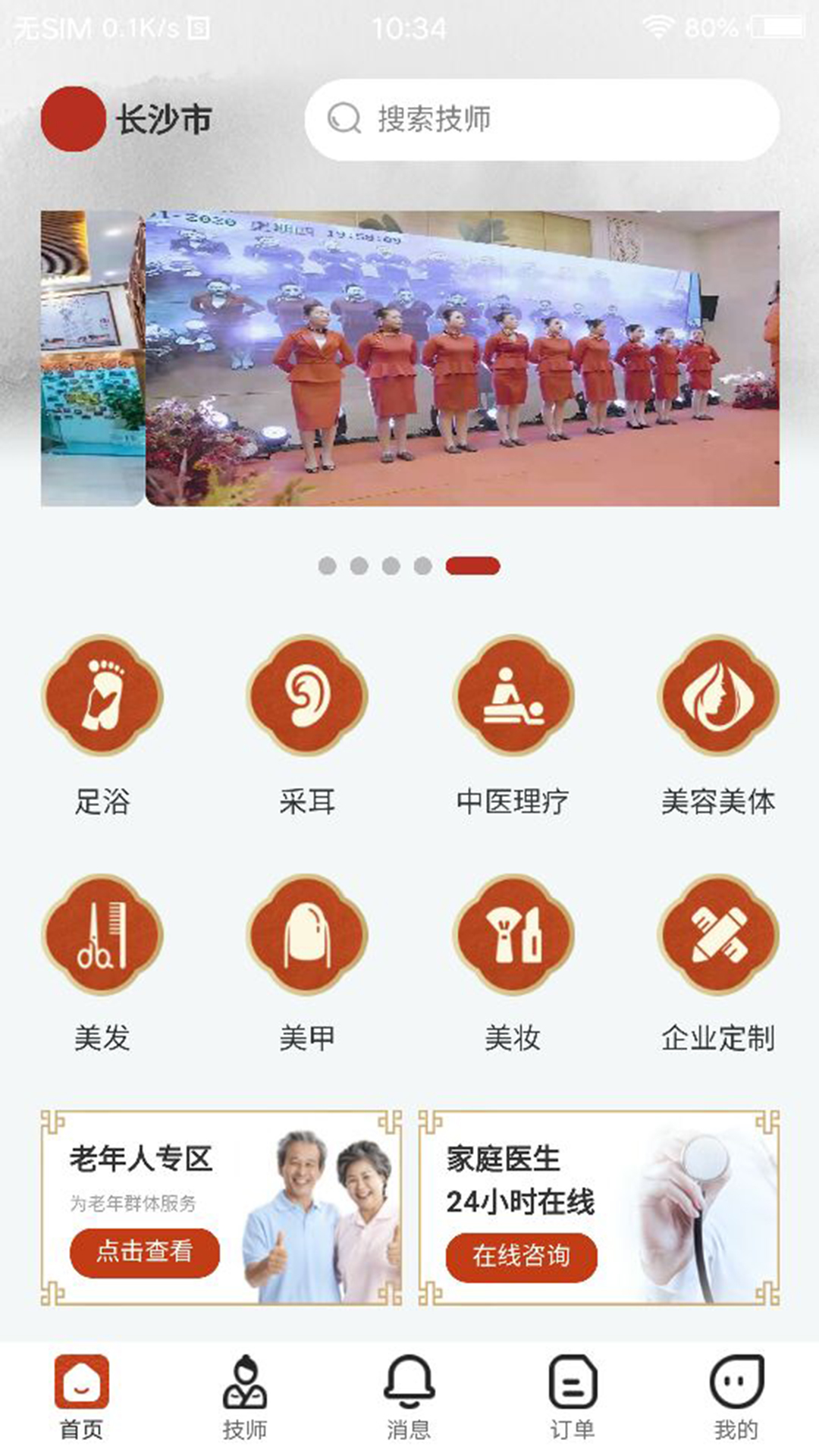The width and height of the screenshot is (819, 1456).
Task: Open the 我的 profile tab
Action: point(736,1398)
